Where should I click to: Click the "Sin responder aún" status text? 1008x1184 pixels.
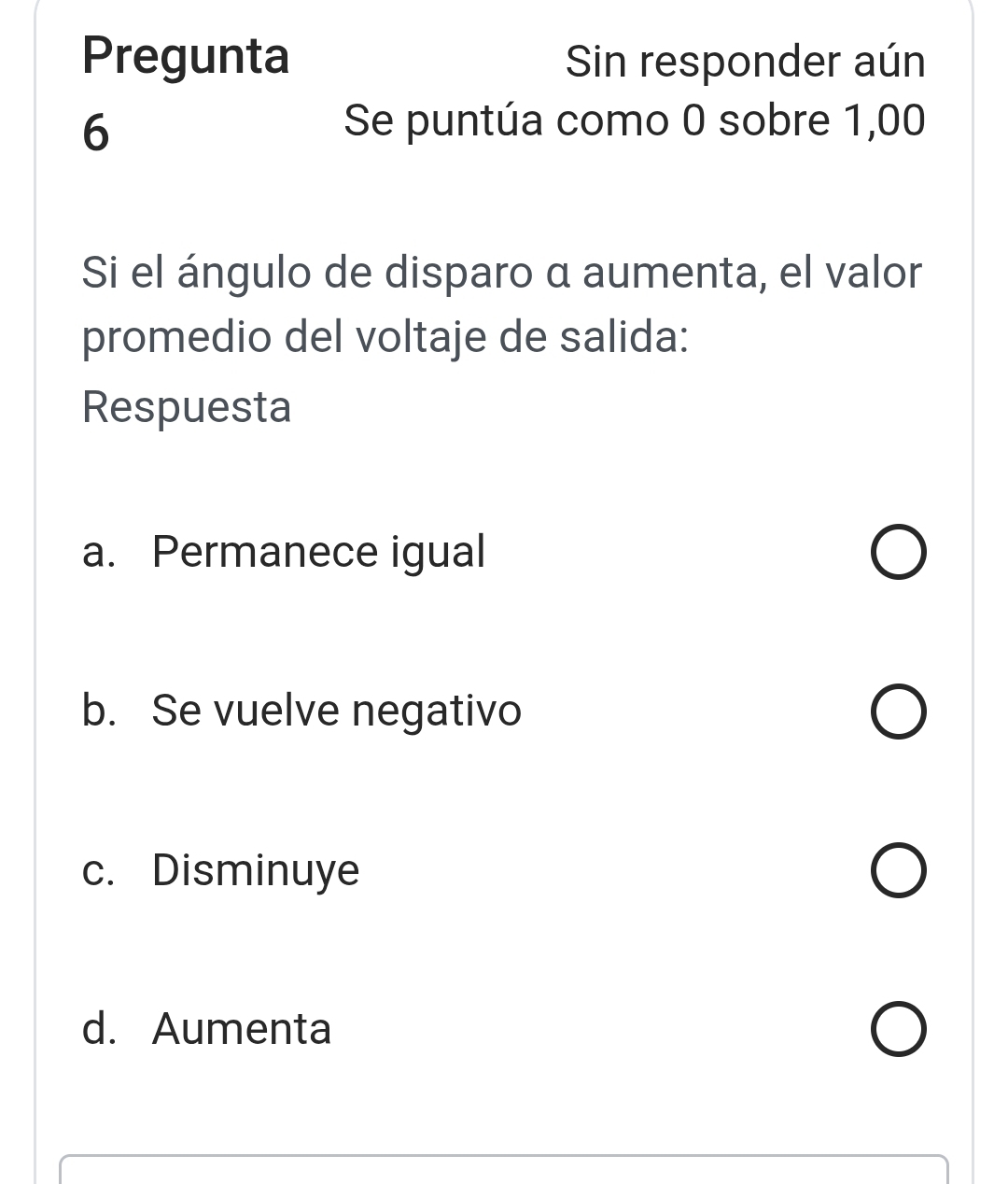pyautogui.click(x=746, y=62)
